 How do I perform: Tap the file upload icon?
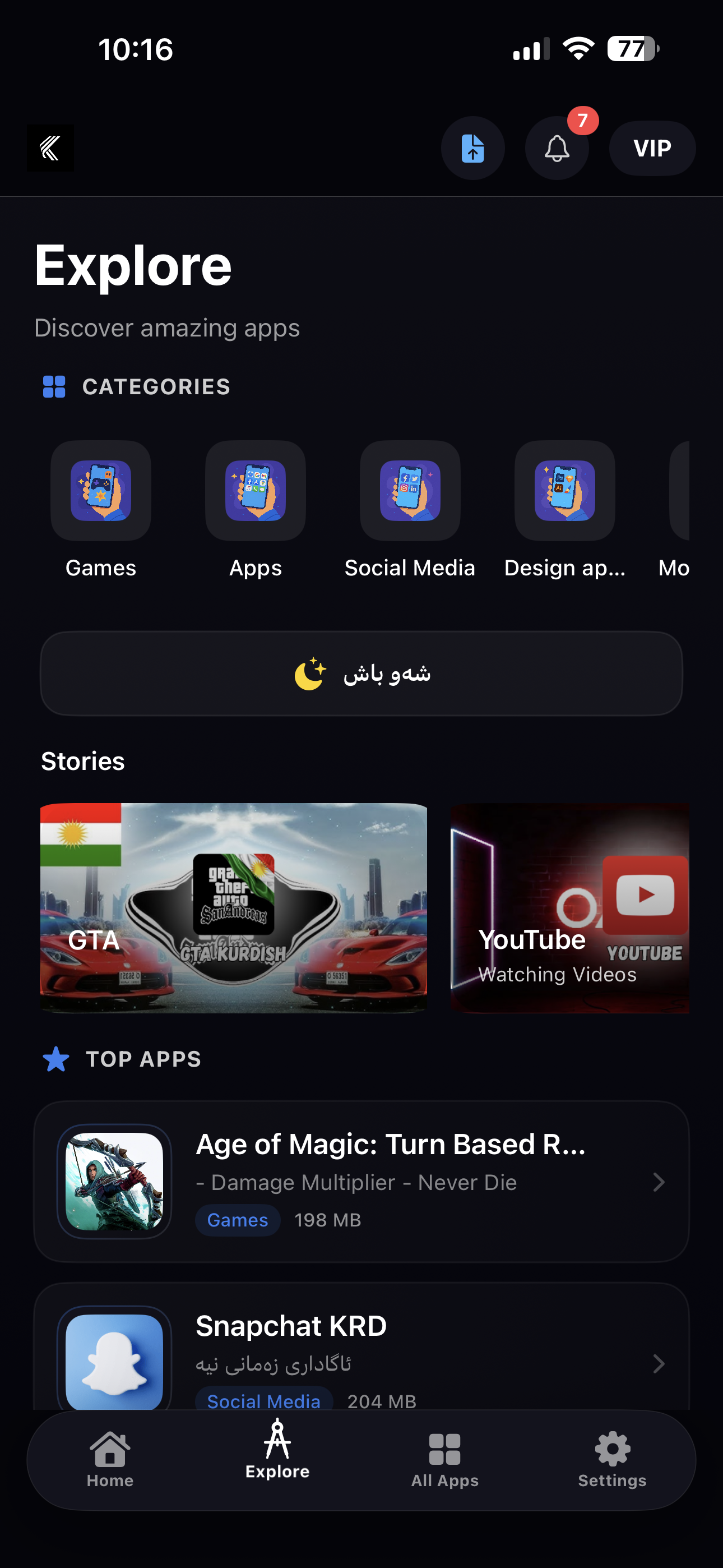[473, 148]
